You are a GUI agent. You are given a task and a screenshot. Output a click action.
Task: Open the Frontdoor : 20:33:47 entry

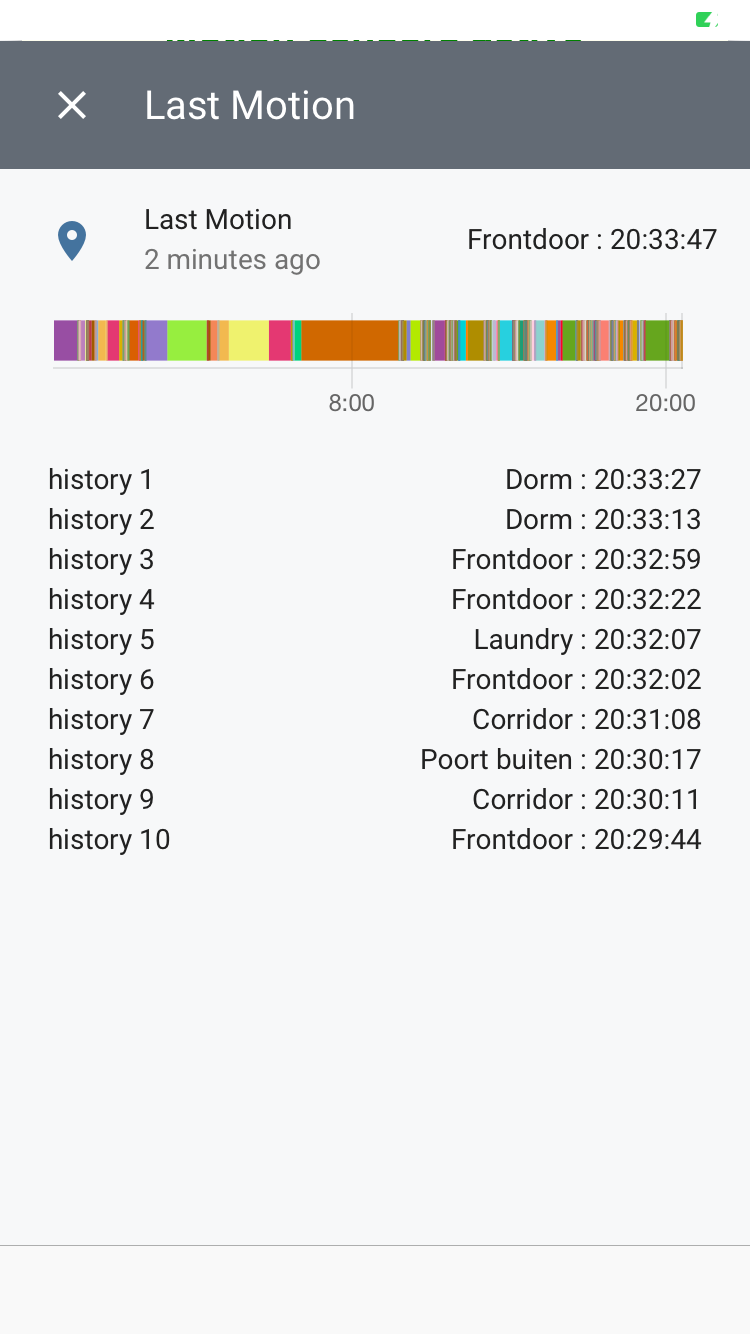coord(592,240)
